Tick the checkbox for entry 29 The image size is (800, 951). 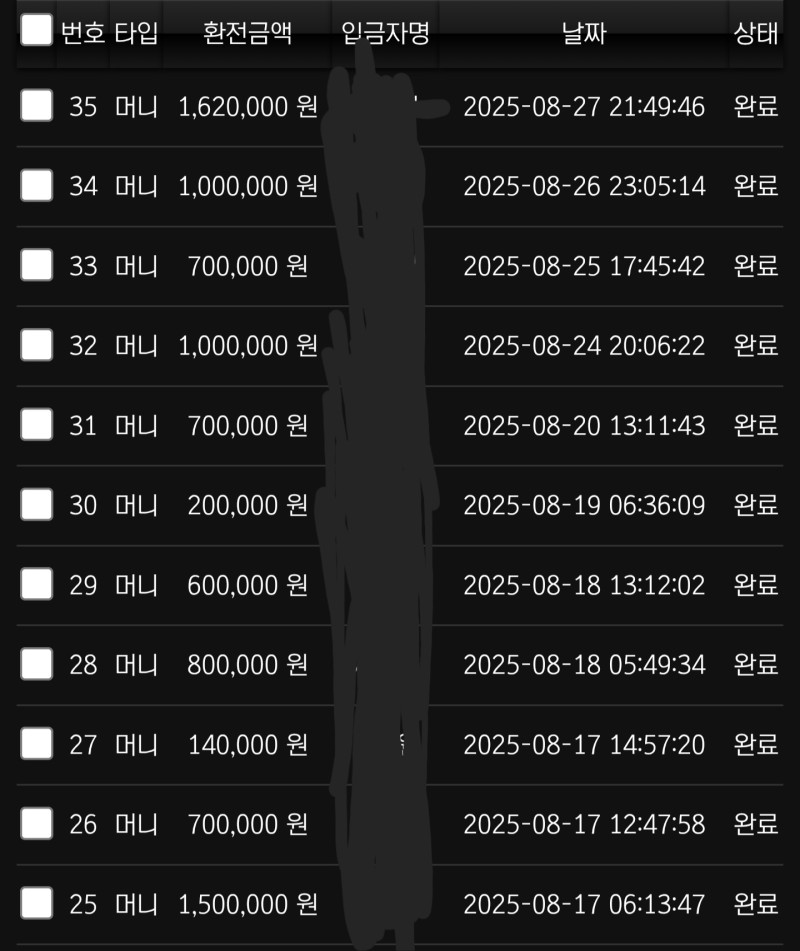[36, 584]
